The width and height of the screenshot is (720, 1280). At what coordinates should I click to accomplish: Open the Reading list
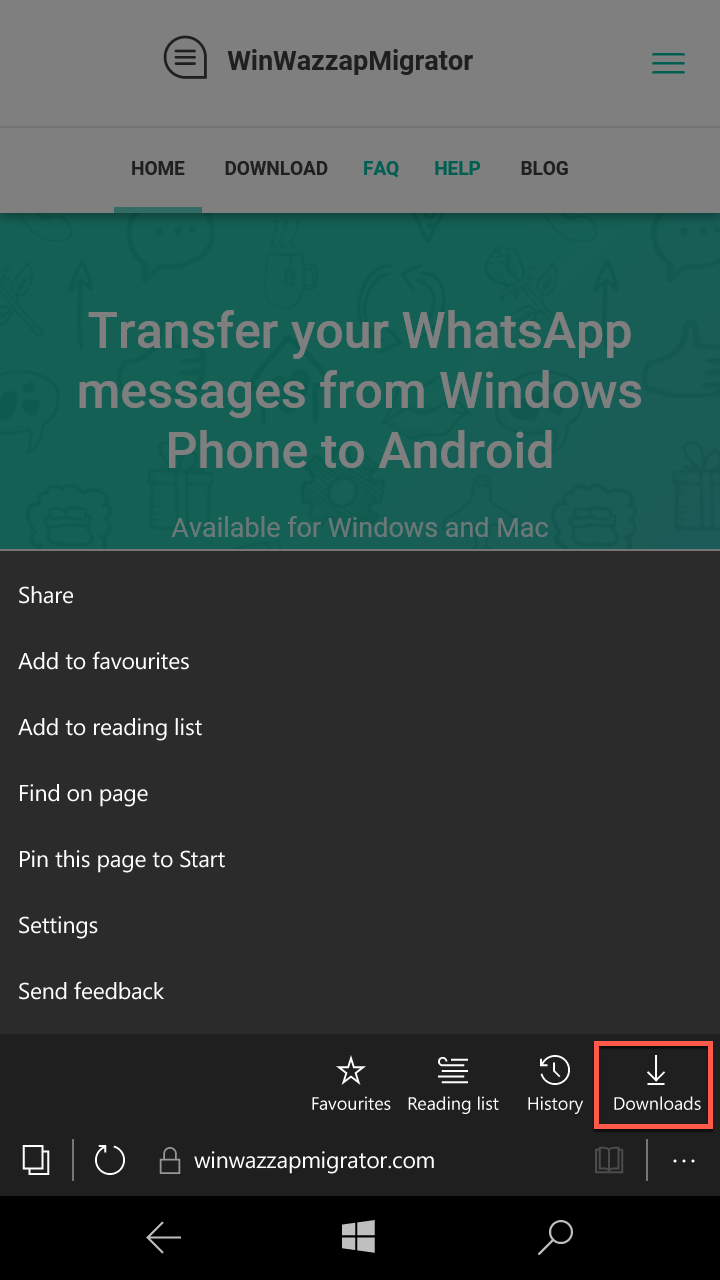[x=453, y=1086]
